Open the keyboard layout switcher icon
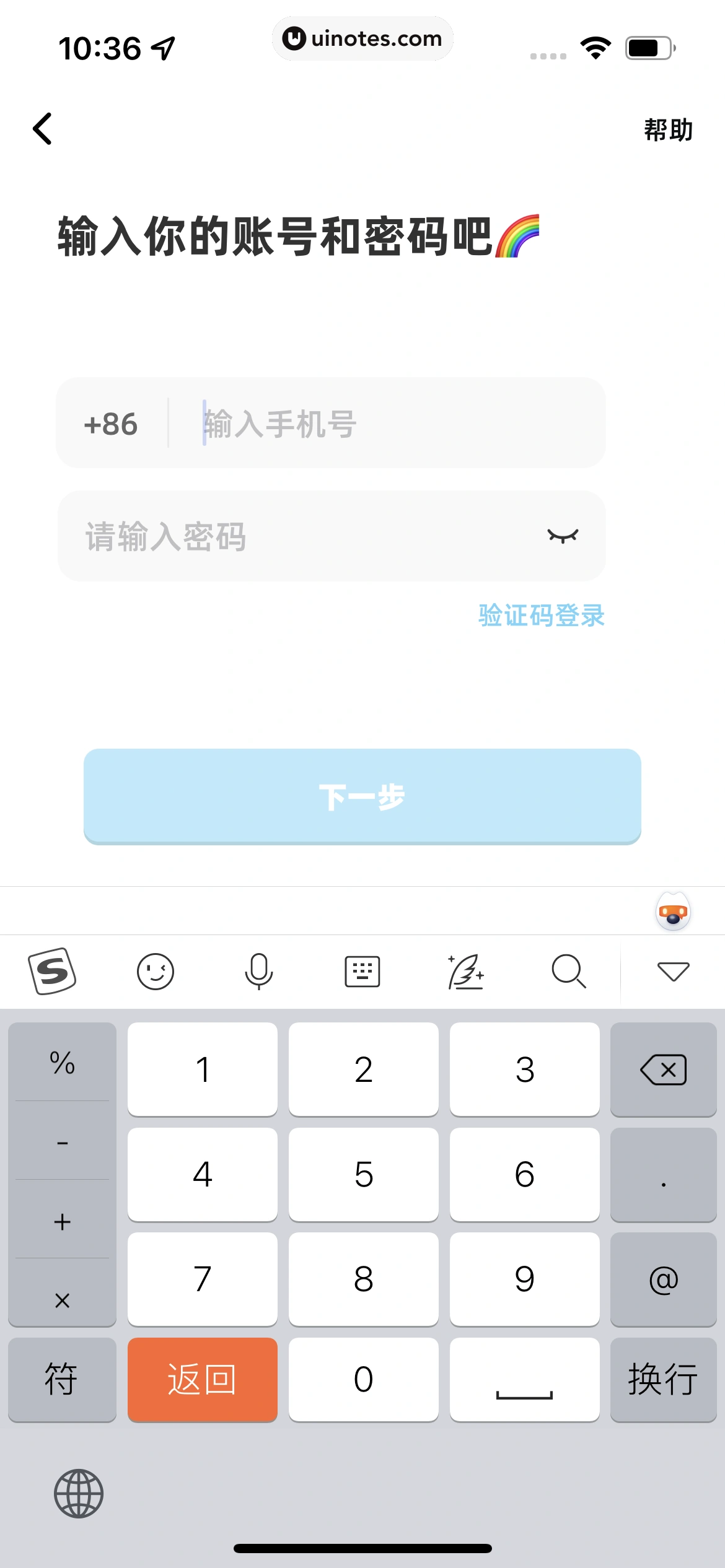 coord(362,970)
